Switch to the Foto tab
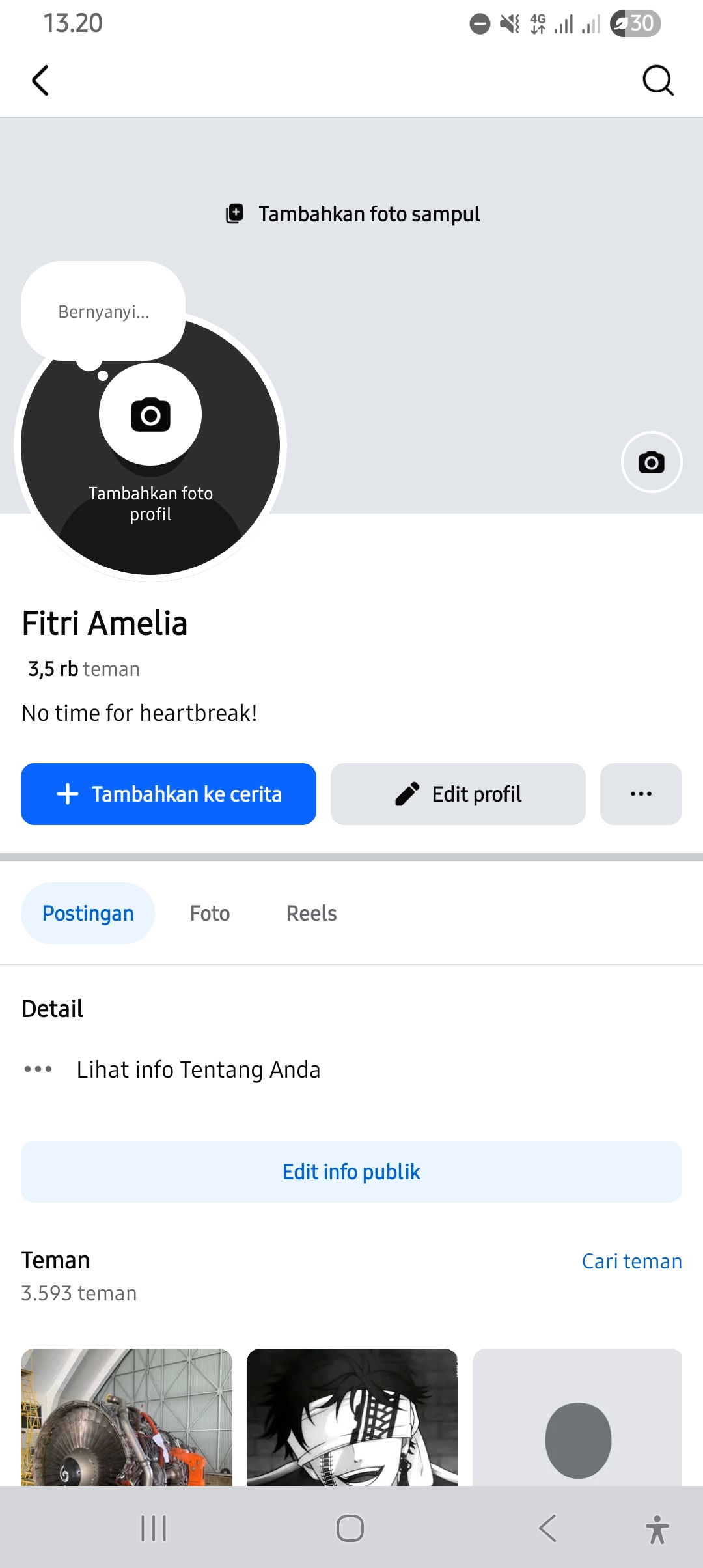The width and height of the screenshot is (703, 1568). (210, 914)
